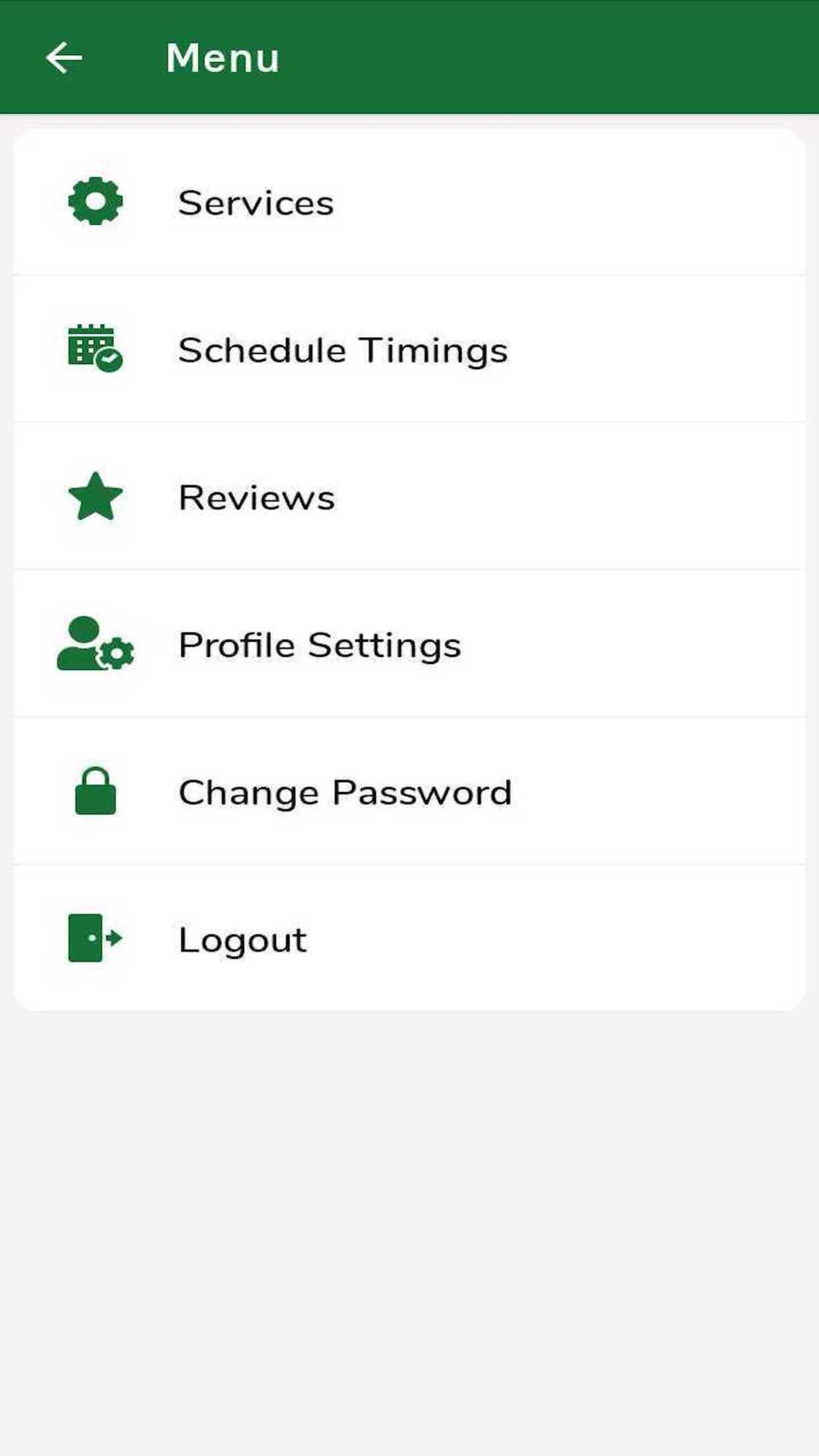819x1456 pixels.
Task: Select Change Password
Action: [345, 792]
